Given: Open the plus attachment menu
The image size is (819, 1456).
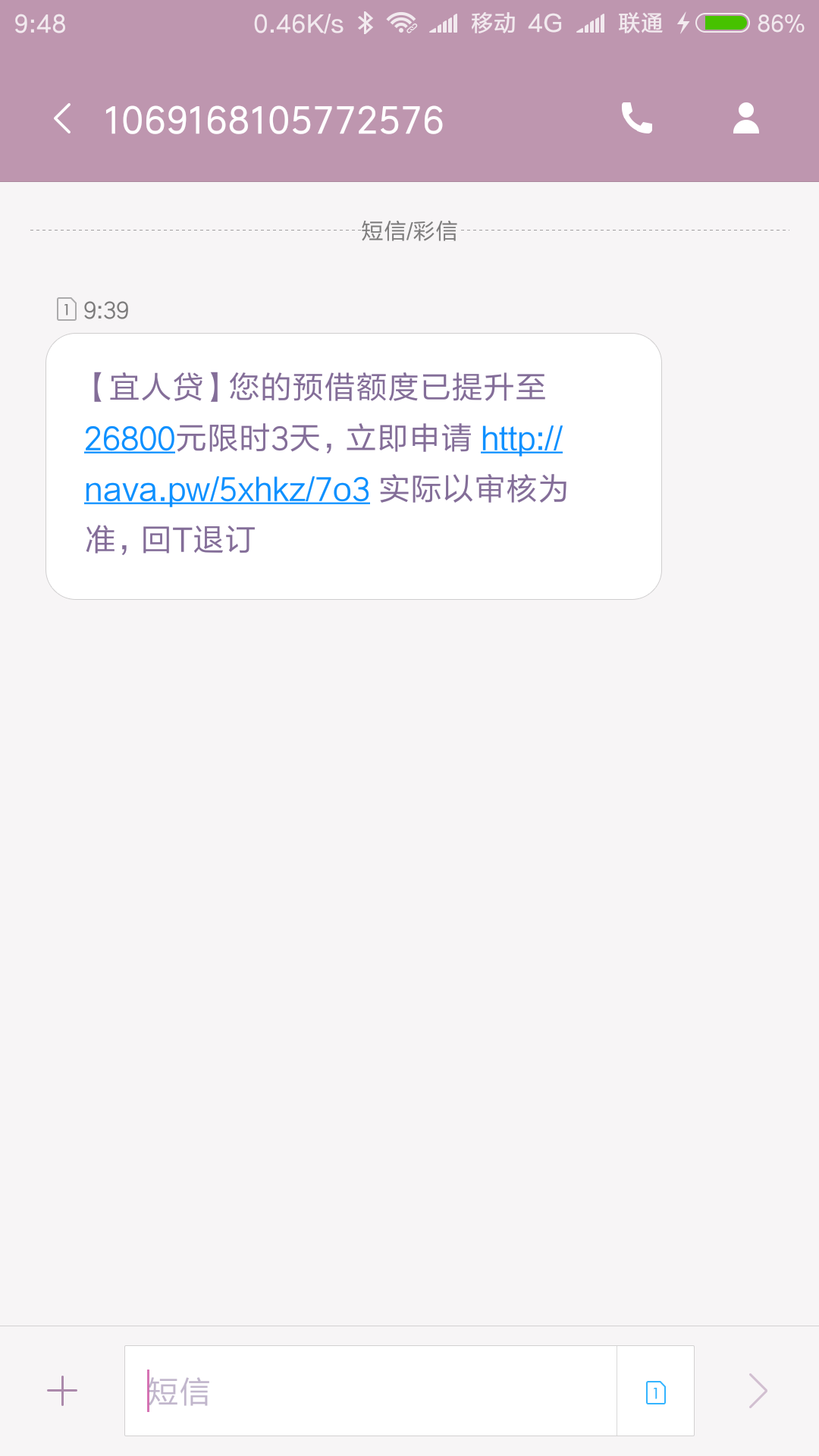Looking at the screenshot, I should pyautogui.click(x=62, y=1391).
